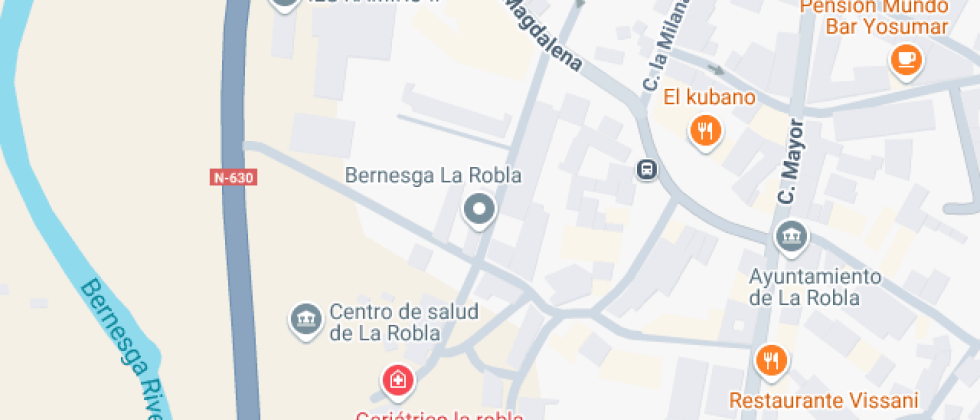Tap the bus stop icon near C. la Milana
Viewport: 980px width, 420px height.
648,170
